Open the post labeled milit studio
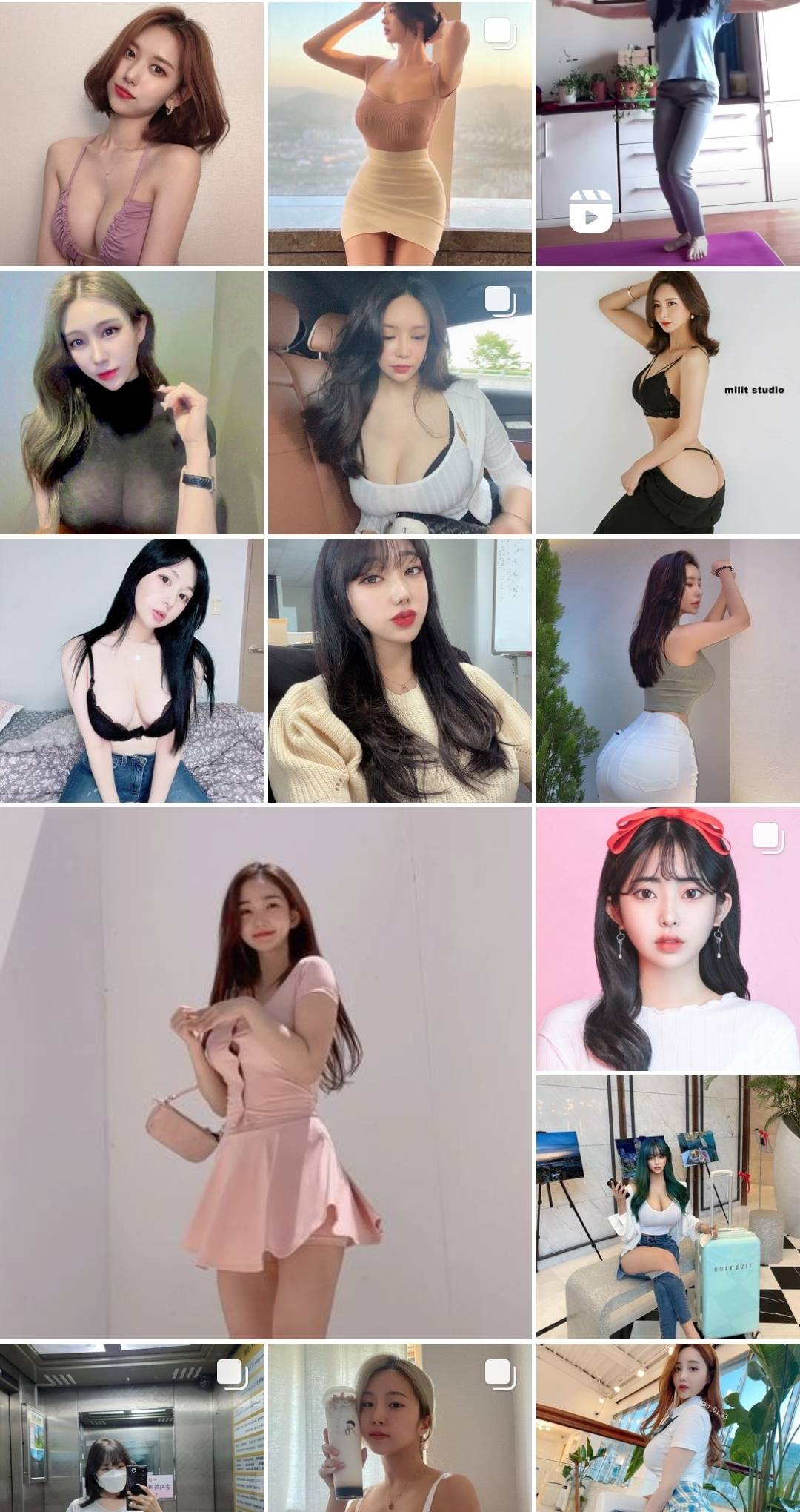The height and width of the screenshot is (1512, 800). click(x=667, y=402)
